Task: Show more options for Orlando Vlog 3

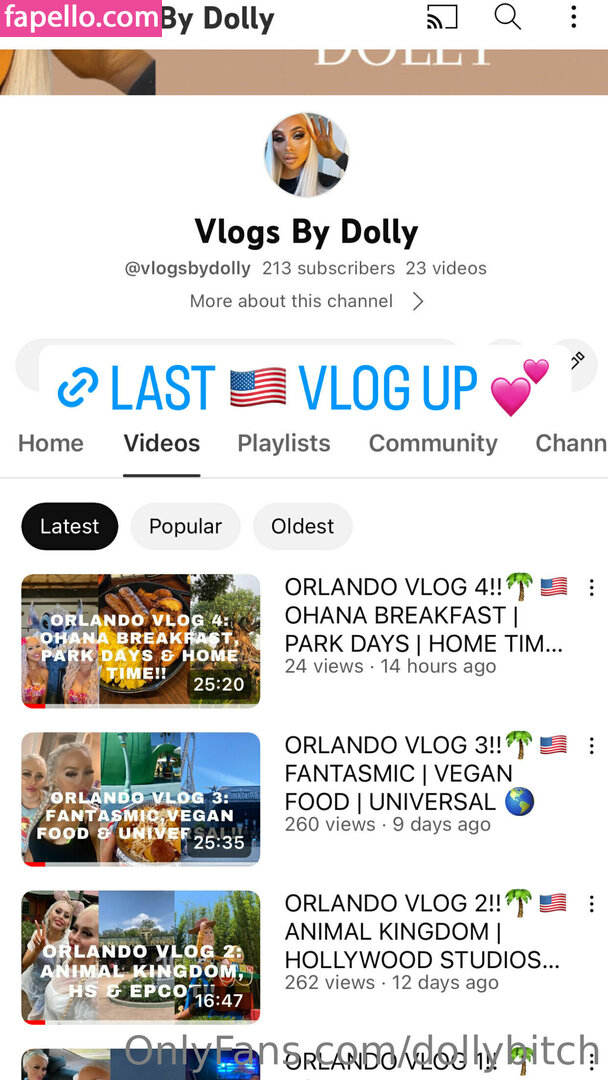Action: click(x=592, y=745)
